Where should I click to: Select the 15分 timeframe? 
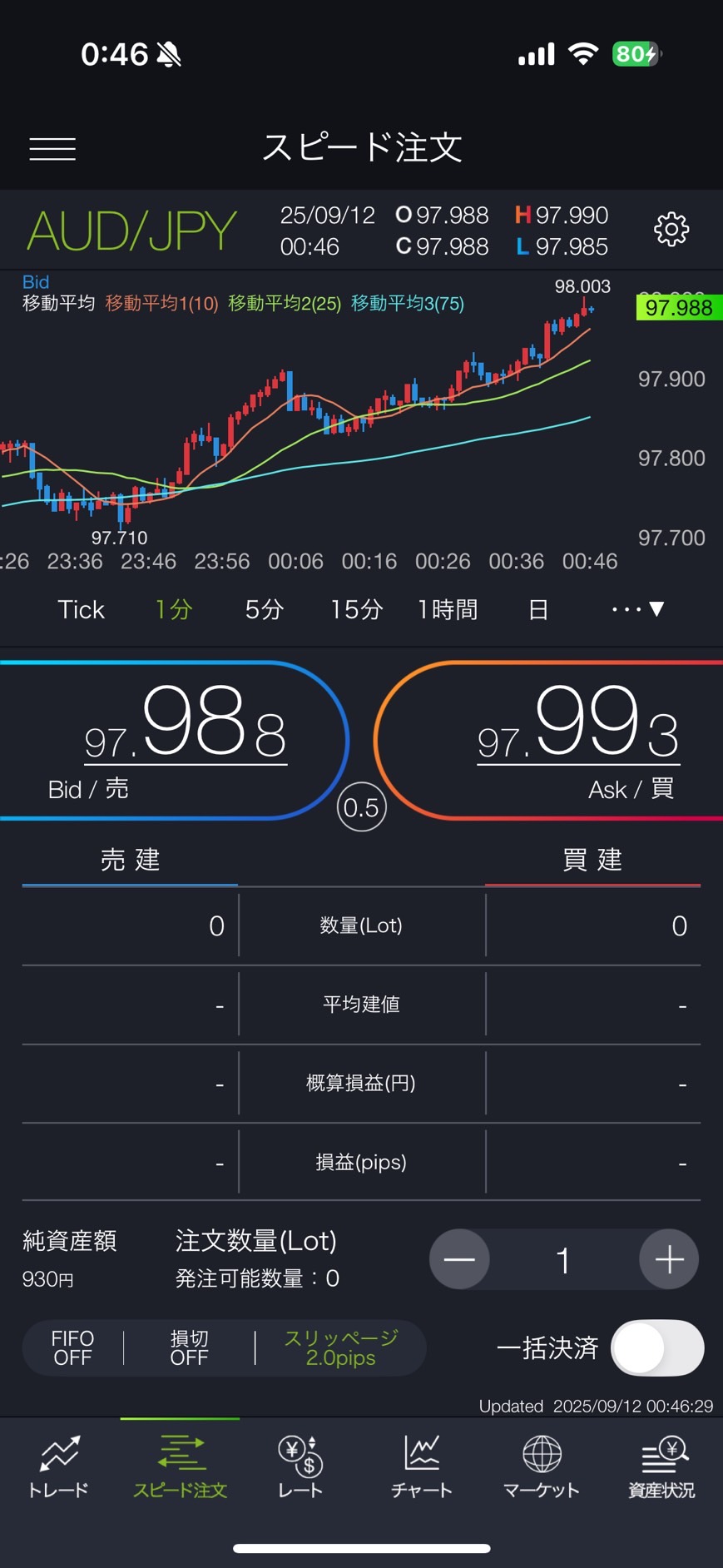pos(356,610)
